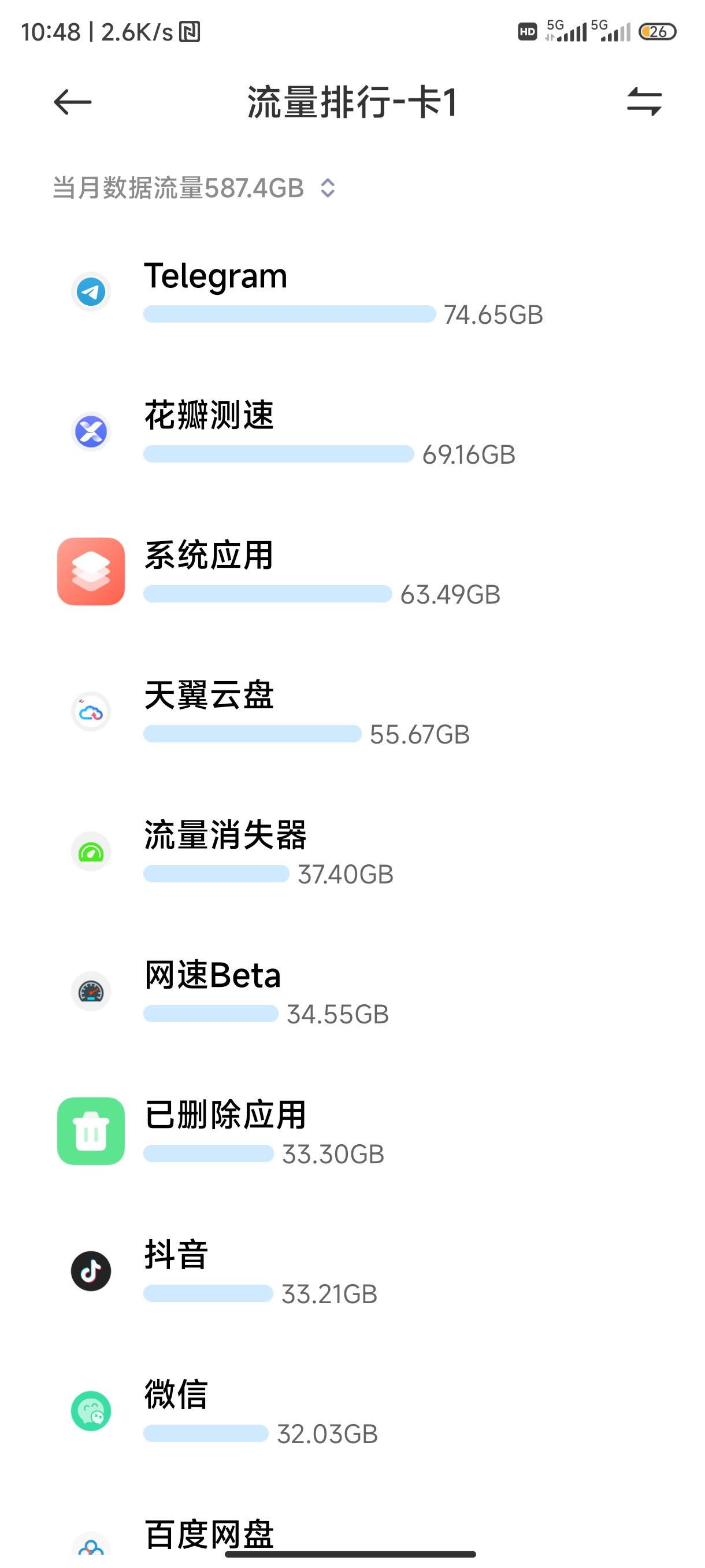705x1568 pixels.
Task: Select the 流量消失器 entry
Action: [x=352, y=852]
